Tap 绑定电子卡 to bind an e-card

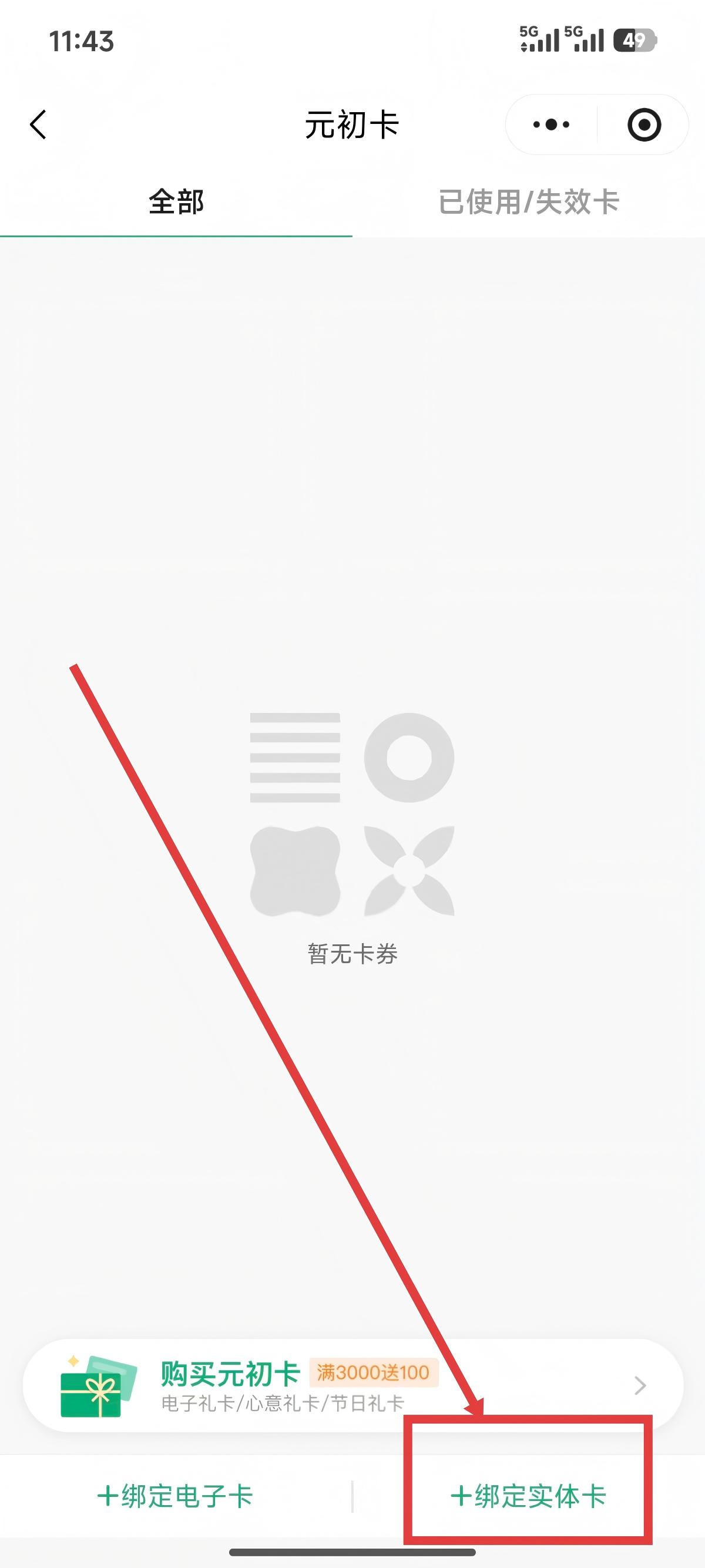[175, 1496]
